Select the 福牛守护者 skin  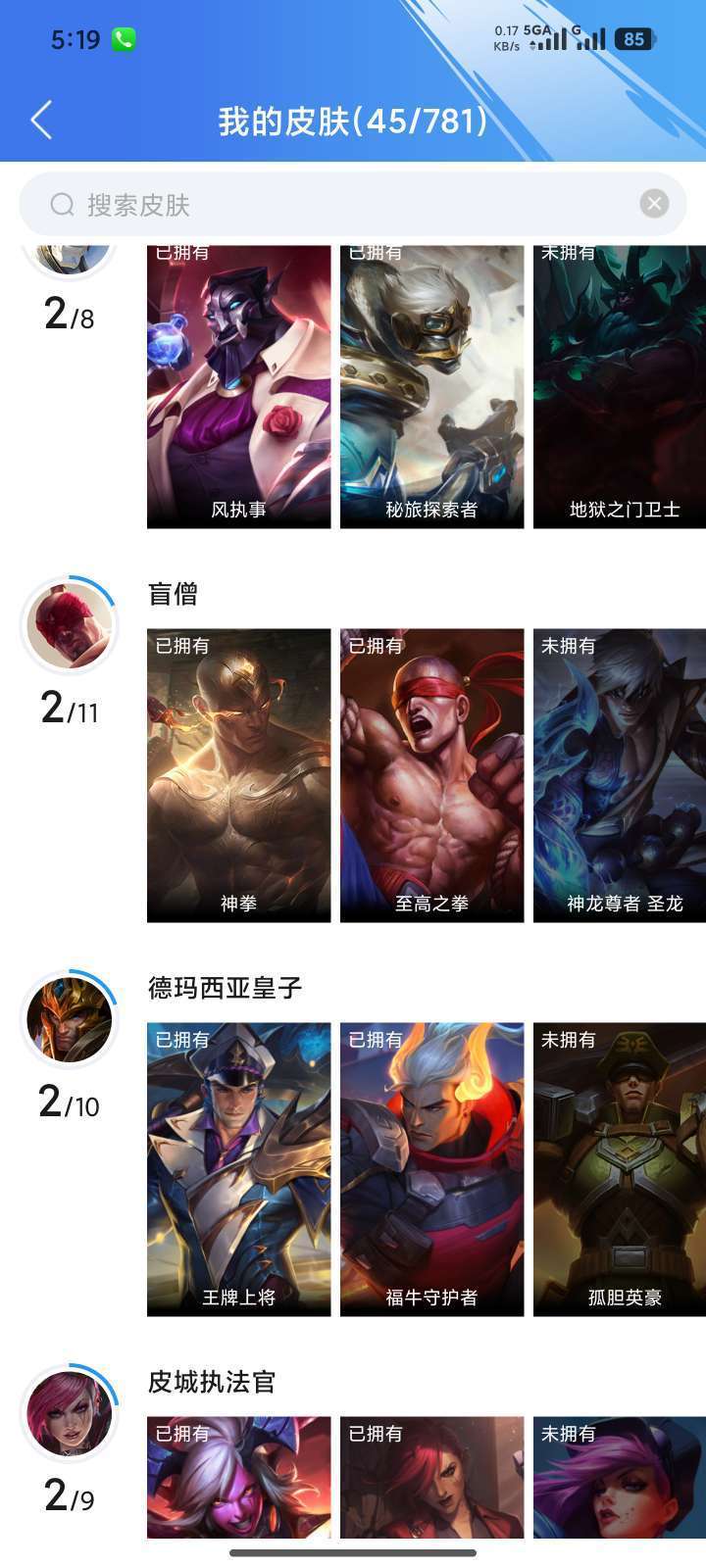[x=431, y=1169]
